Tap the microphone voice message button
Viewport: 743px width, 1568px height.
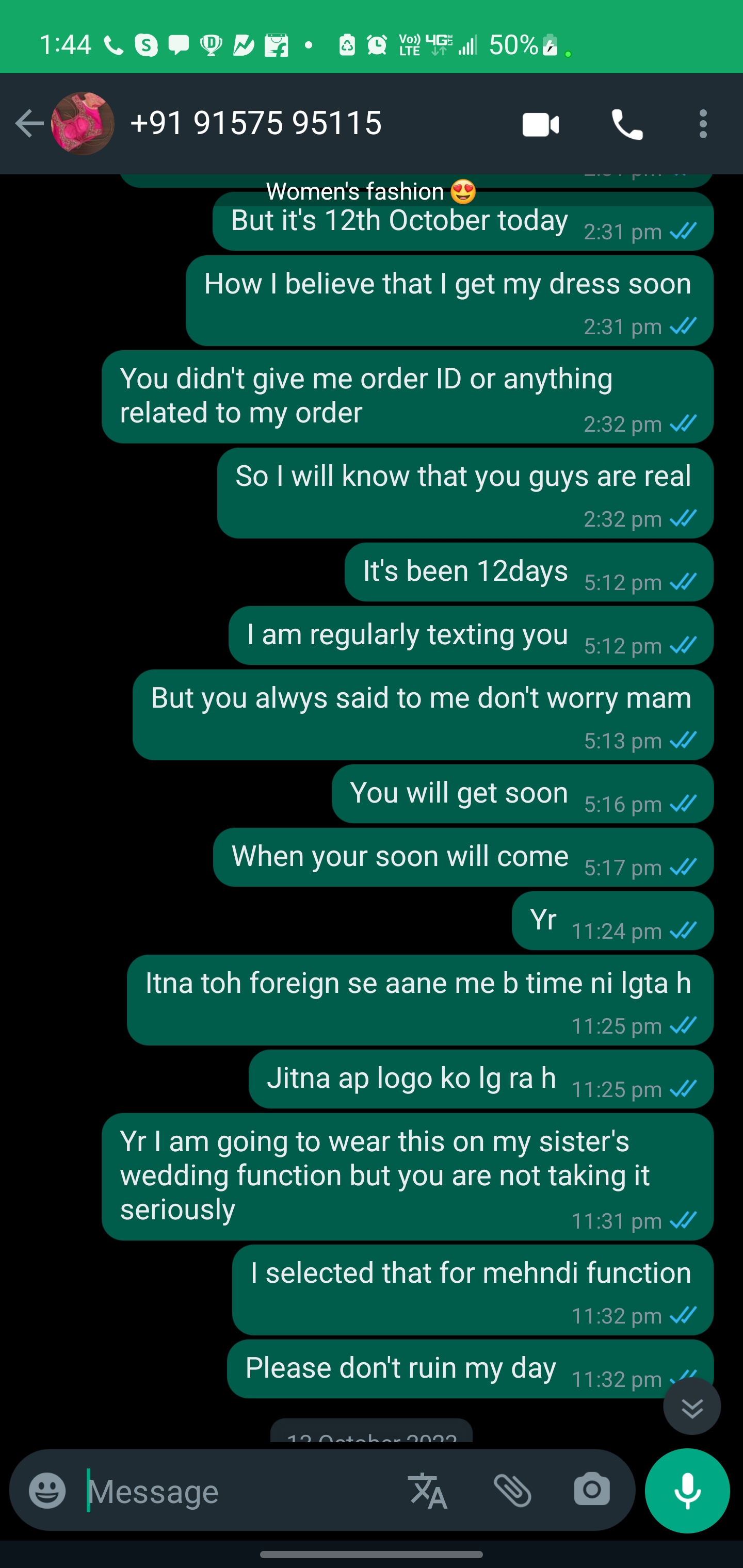click(x=687, y=1491)
